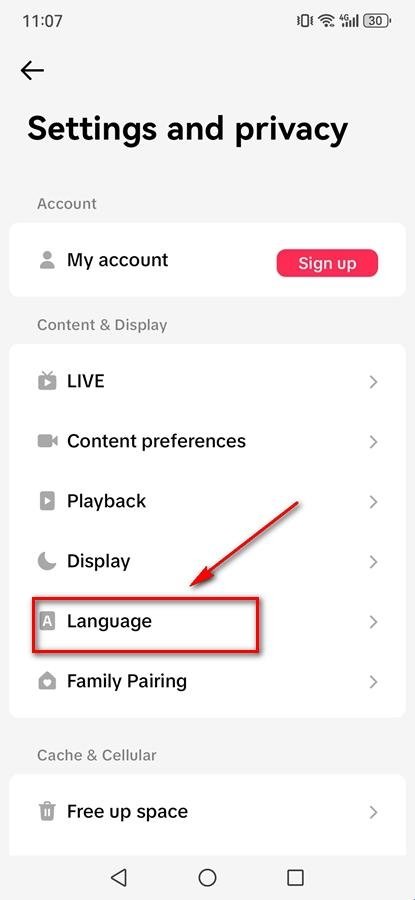Open Content preferences
415x900 pixels.
click(x=207, y=441)
